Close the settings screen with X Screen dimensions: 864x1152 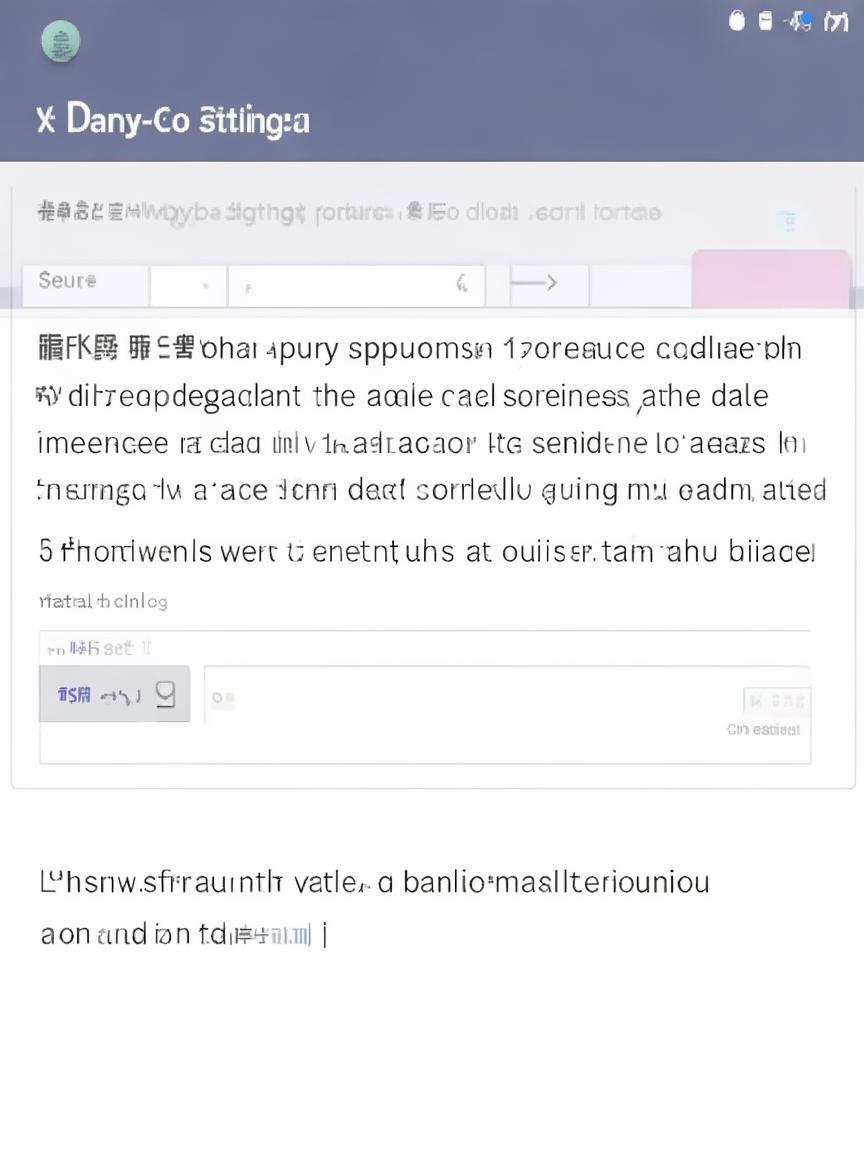[x=45, y=121]
